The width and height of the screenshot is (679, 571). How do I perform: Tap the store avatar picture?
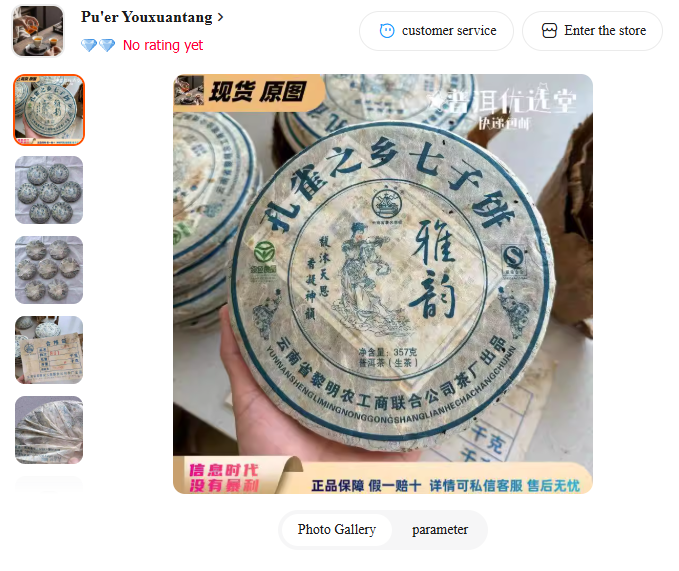(38, 31)
